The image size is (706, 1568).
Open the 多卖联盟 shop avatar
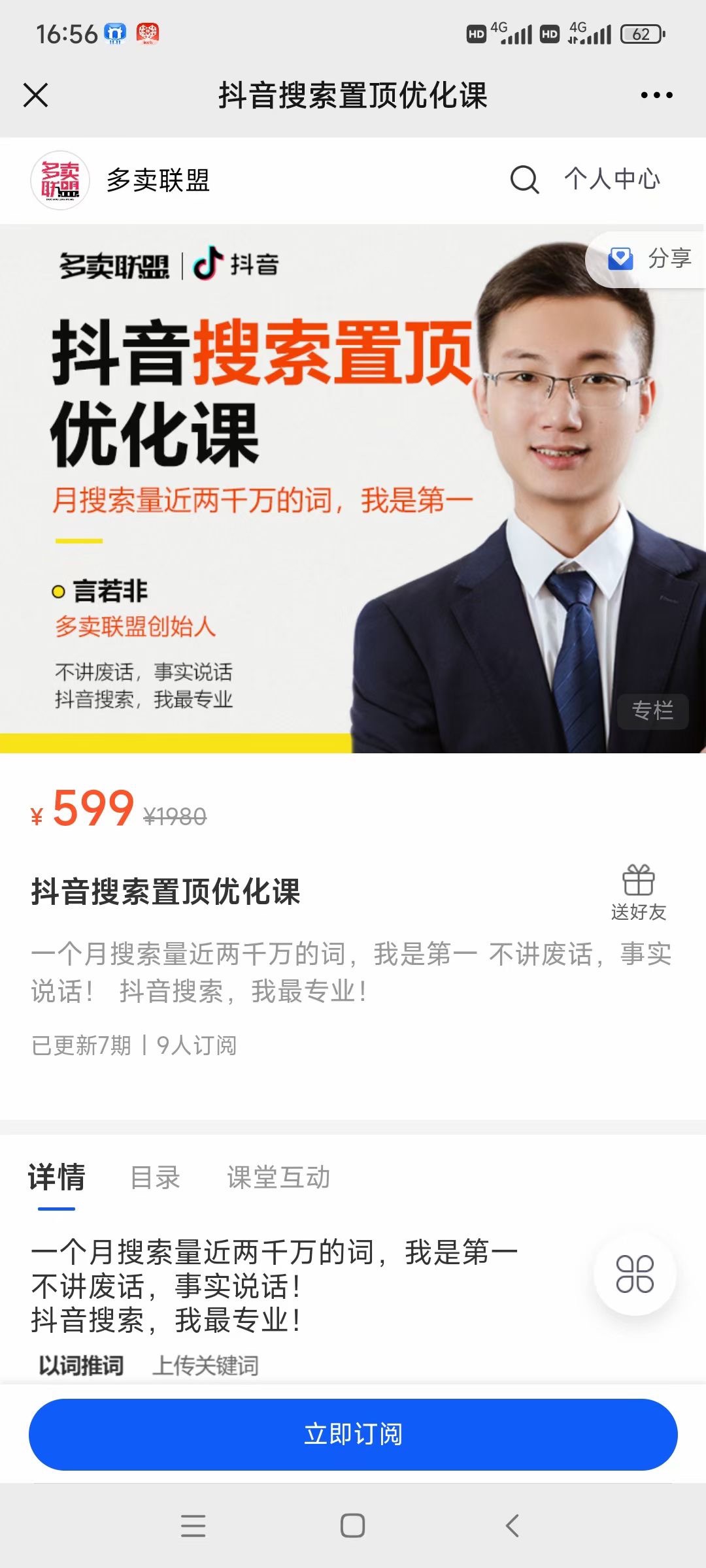[60, 180]
